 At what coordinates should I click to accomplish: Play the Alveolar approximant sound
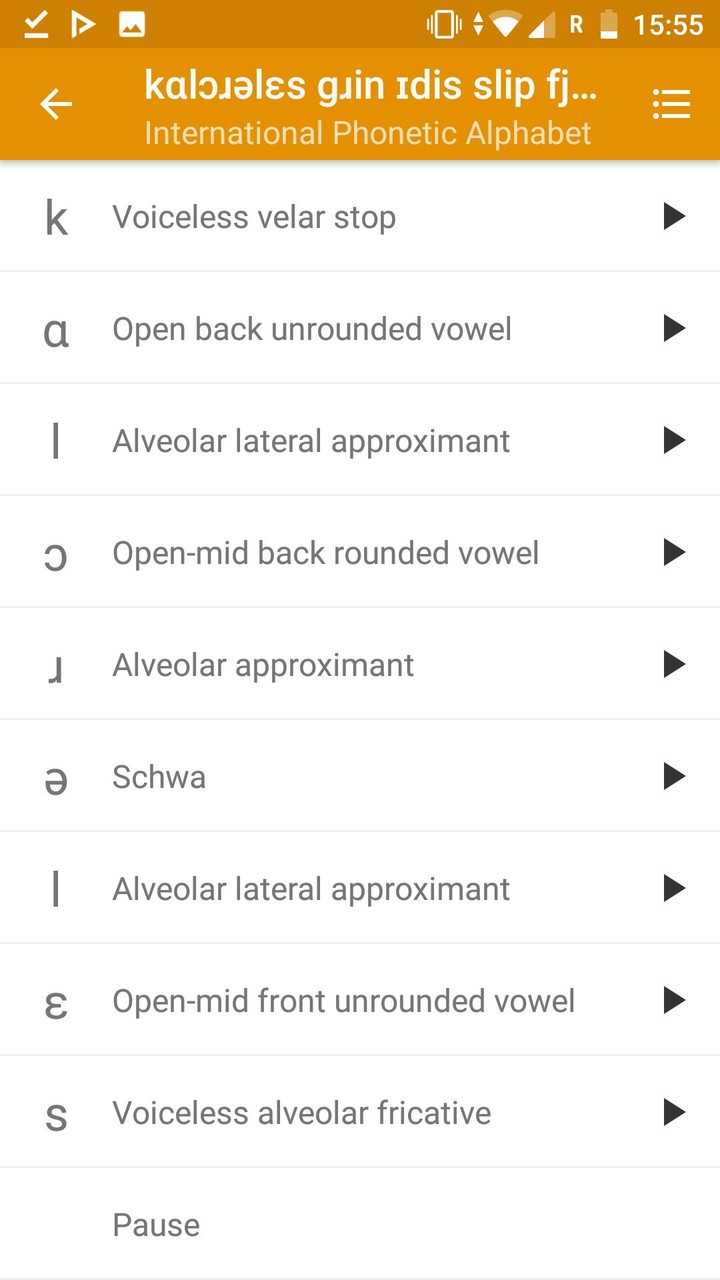675,664
